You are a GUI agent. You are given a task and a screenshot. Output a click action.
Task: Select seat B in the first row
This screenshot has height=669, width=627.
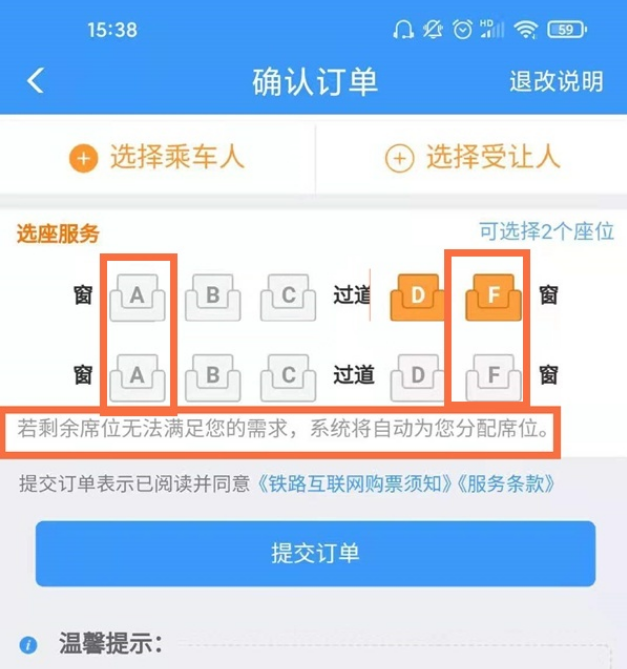tap(213, 296)
